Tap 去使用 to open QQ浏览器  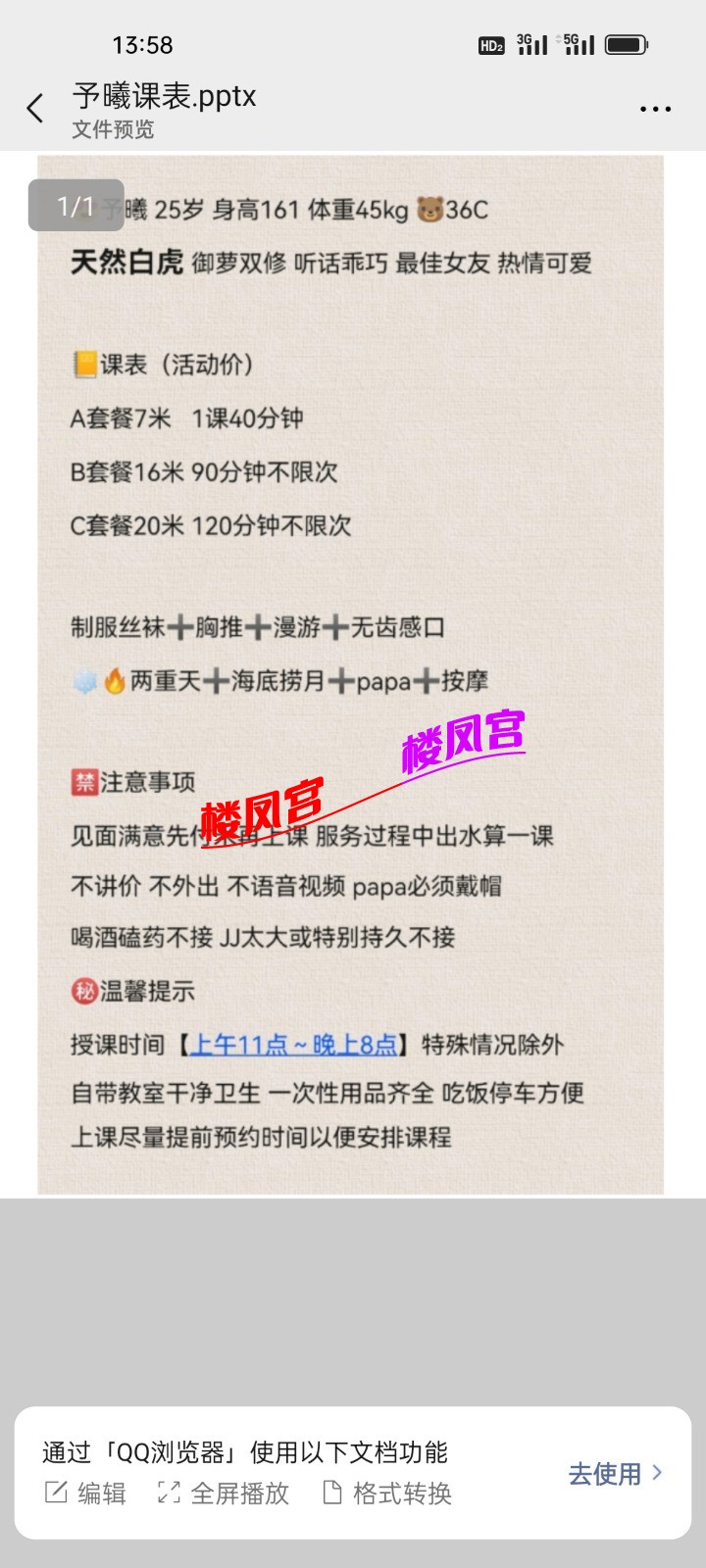(x=615, y=1473)
